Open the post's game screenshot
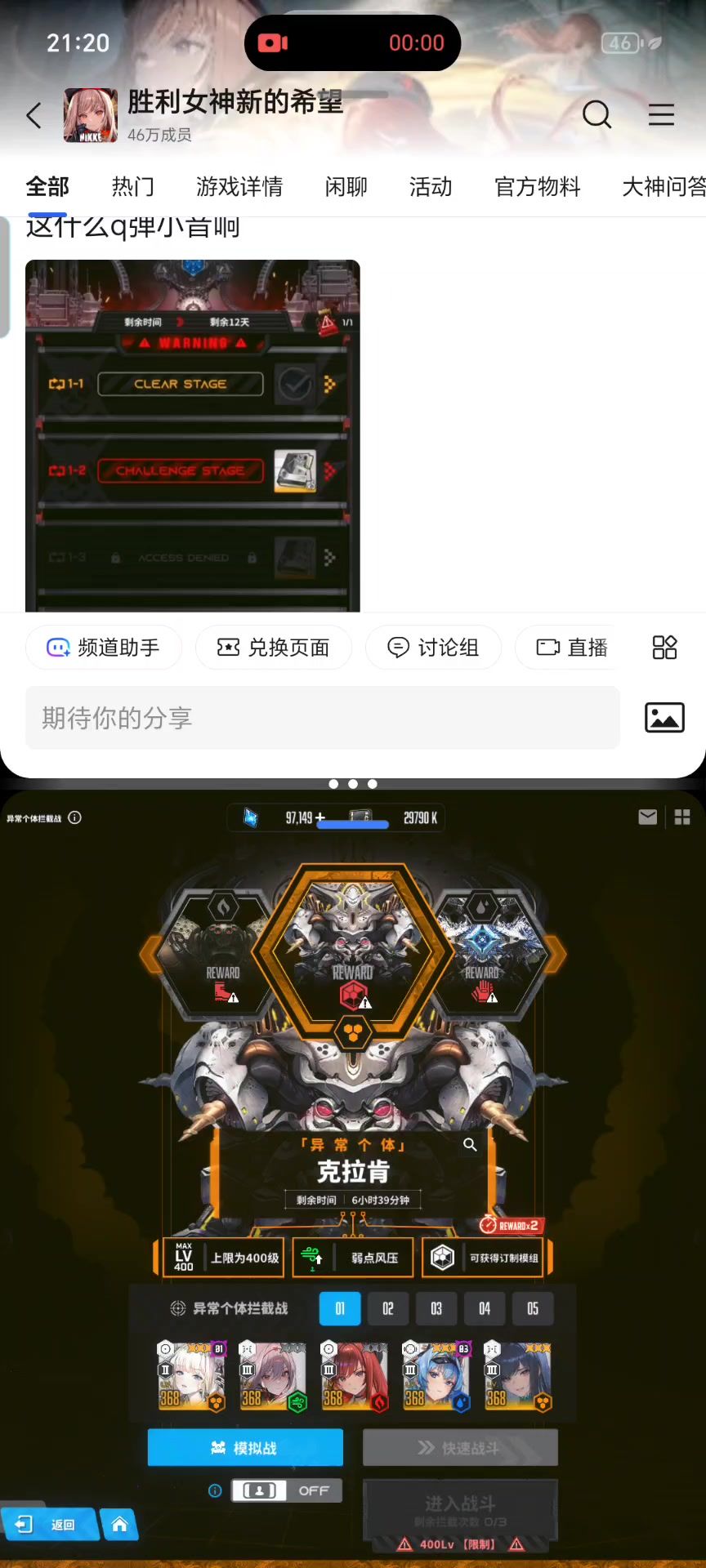This screenshot has height=1568, width=706. coord(193,435)
